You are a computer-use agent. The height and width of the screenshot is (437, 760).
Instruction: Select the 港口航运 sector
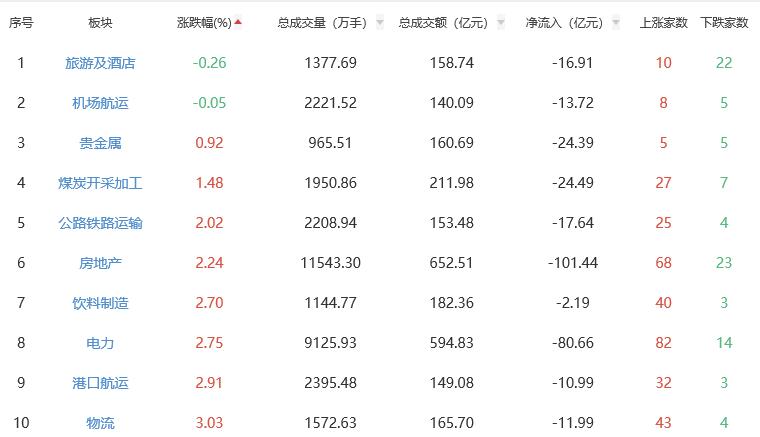coord(100,383)
